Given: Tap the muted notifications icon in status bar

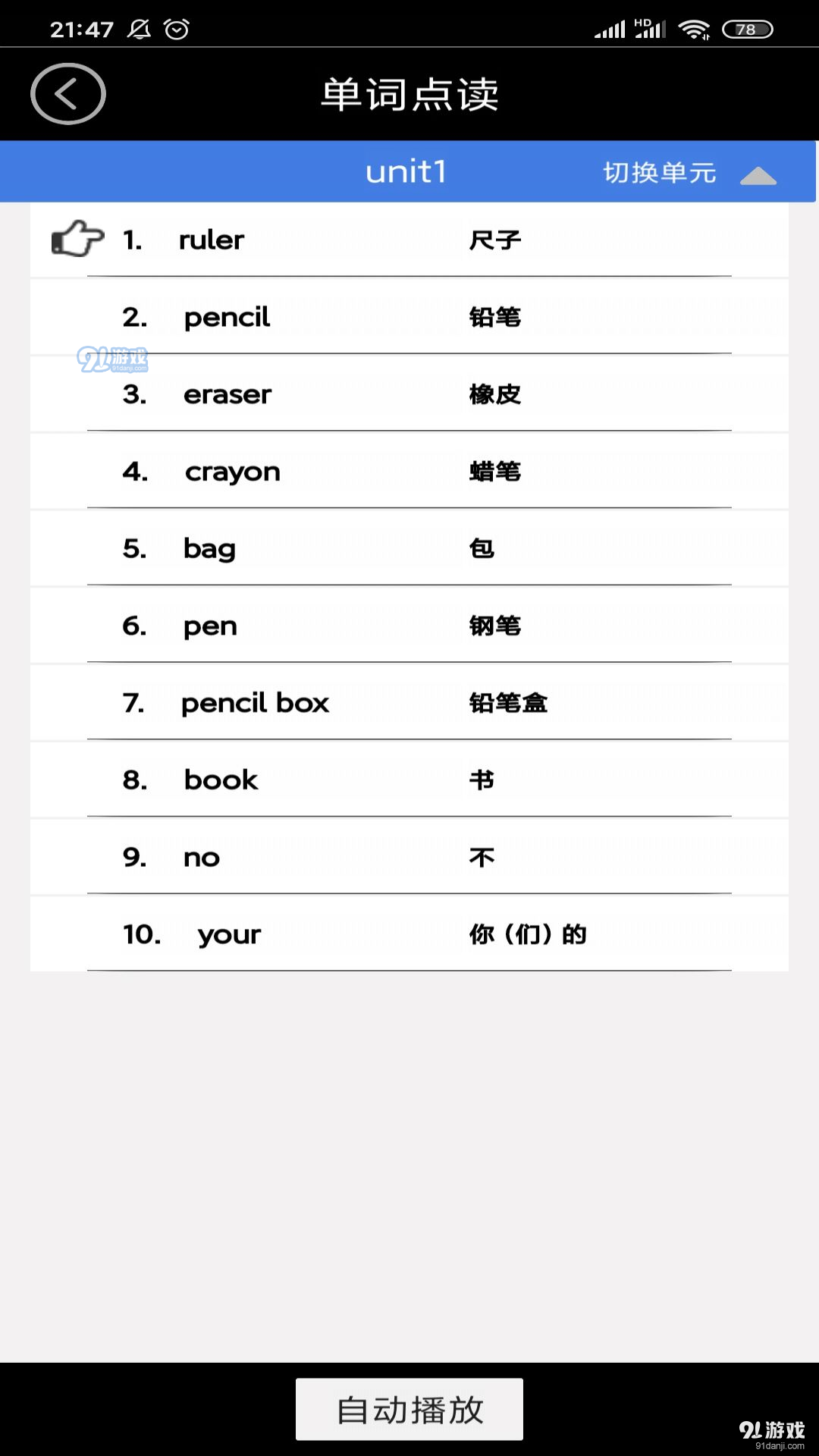Looking at the screenshot, I should point(139,27).
